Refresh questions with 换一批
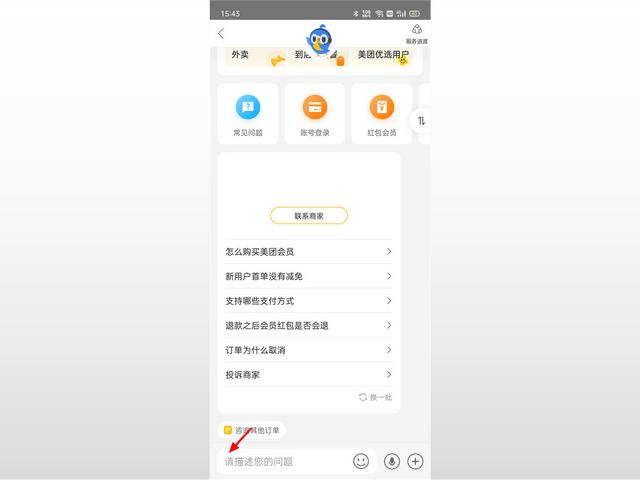 pos(376,398)
